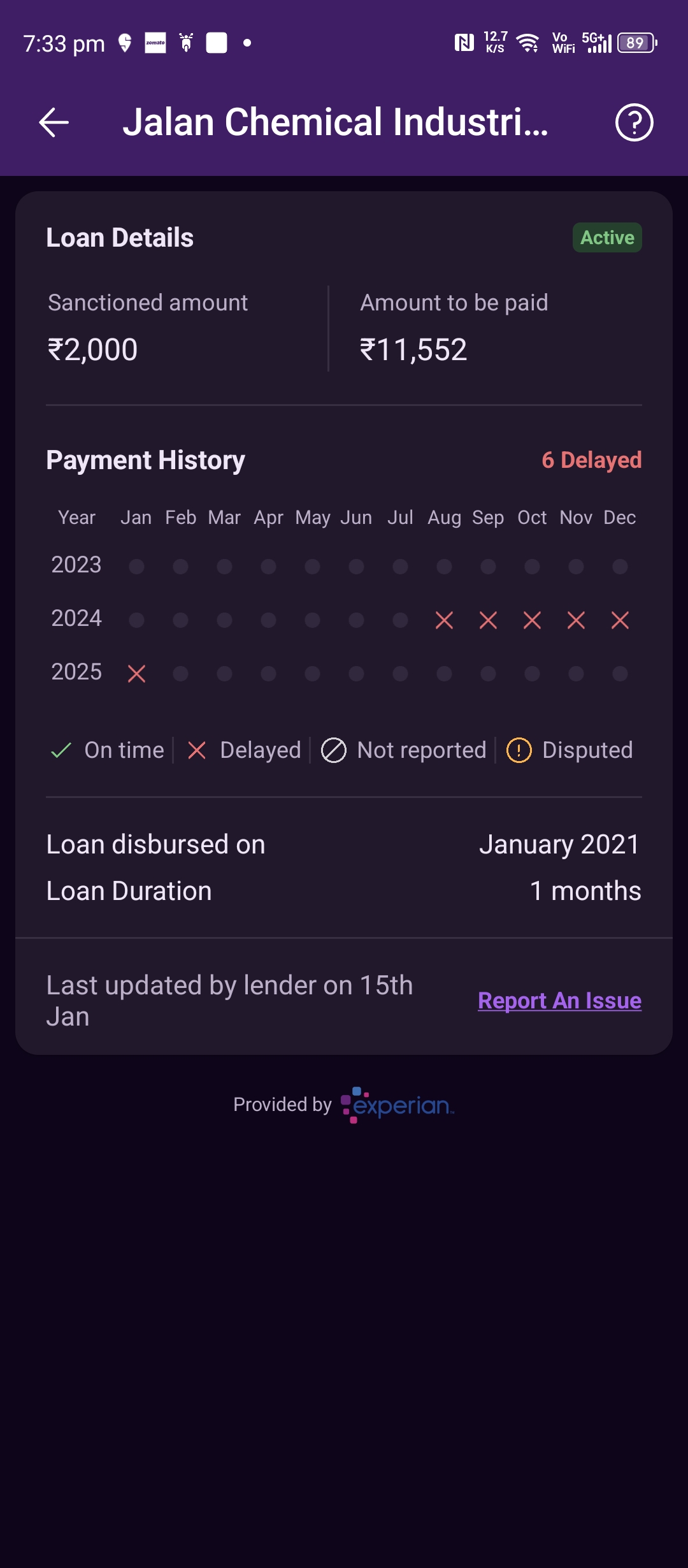Open the help question mark icon
This screenshot has height=1568, width=688.
tap(634, 122)
